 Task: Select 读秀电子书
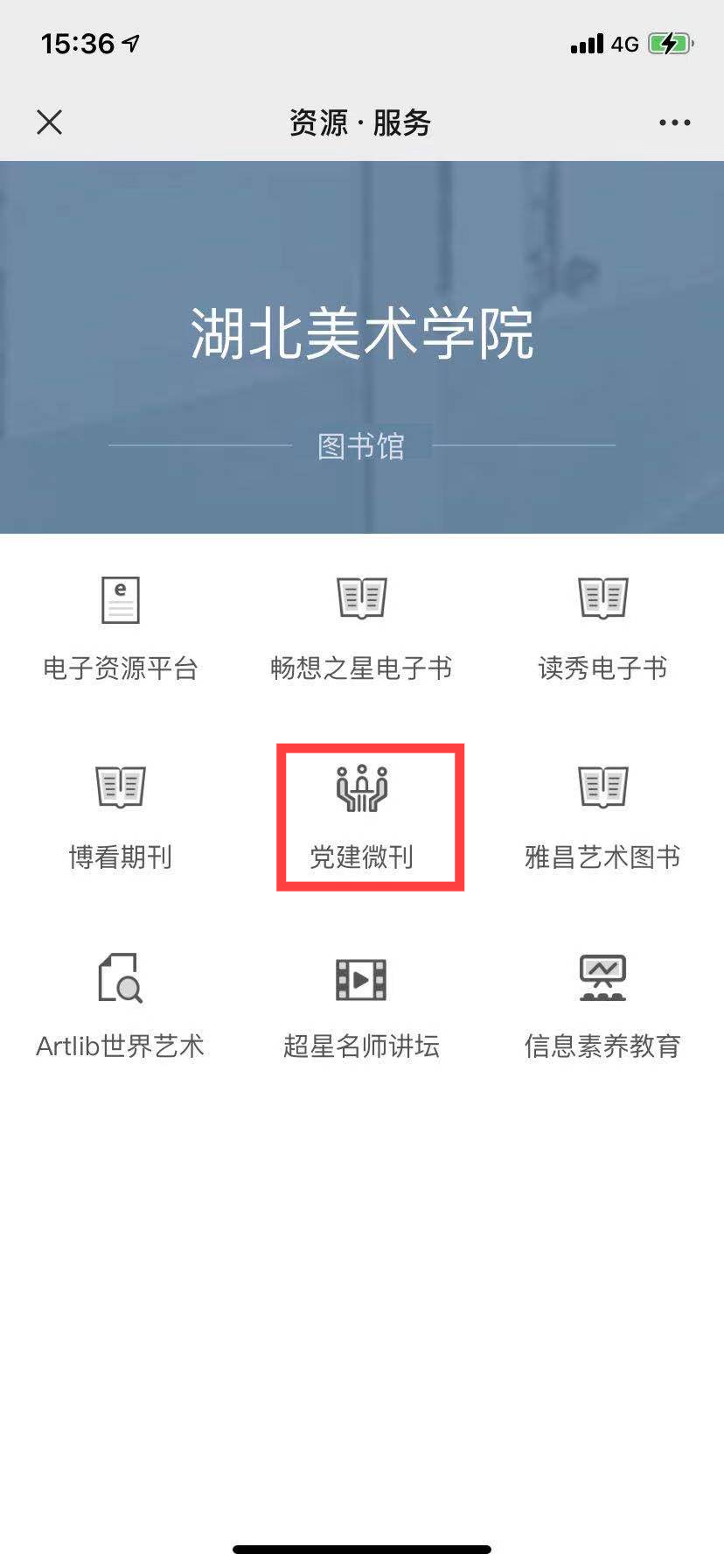pyautogui.click(x=602, y=629)
